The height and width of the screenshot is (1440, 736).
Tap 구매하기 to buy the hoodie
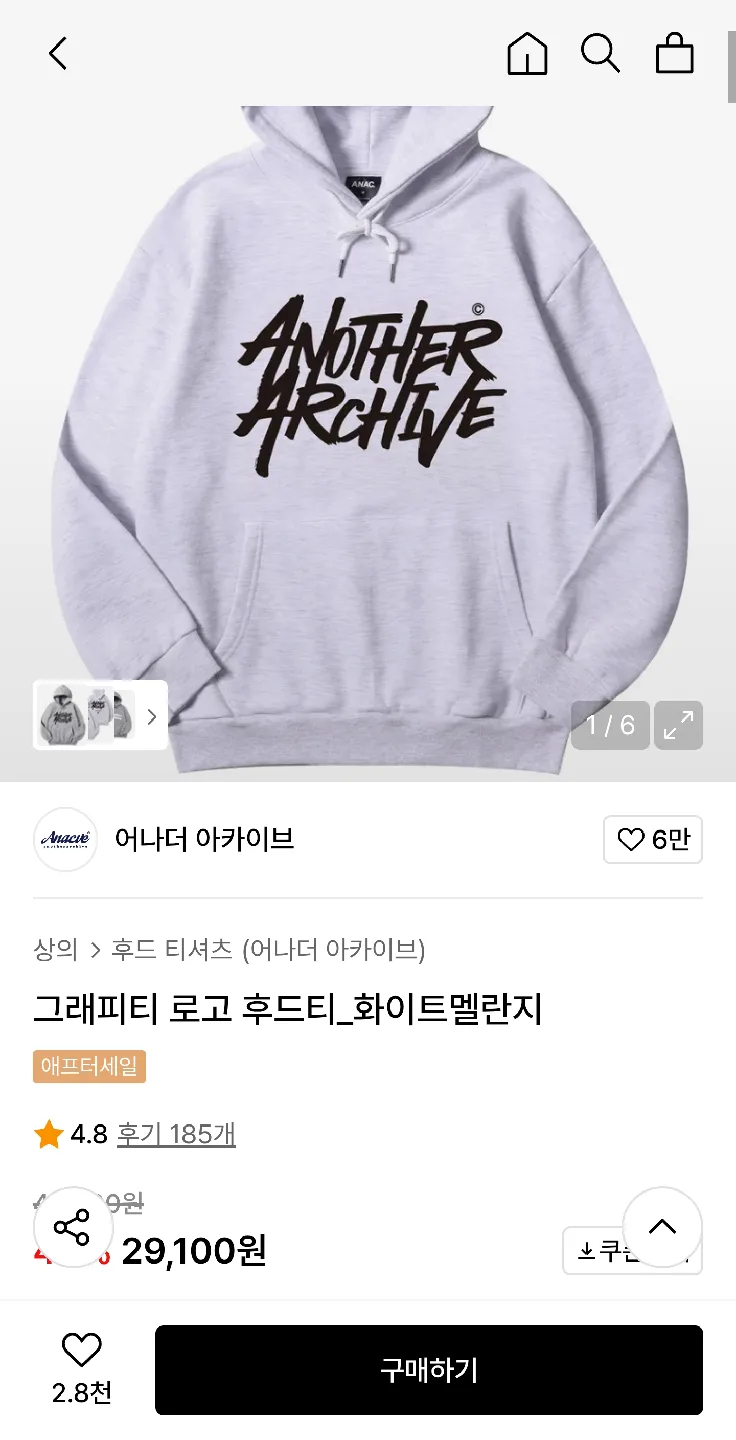(x=428, y=1370)
